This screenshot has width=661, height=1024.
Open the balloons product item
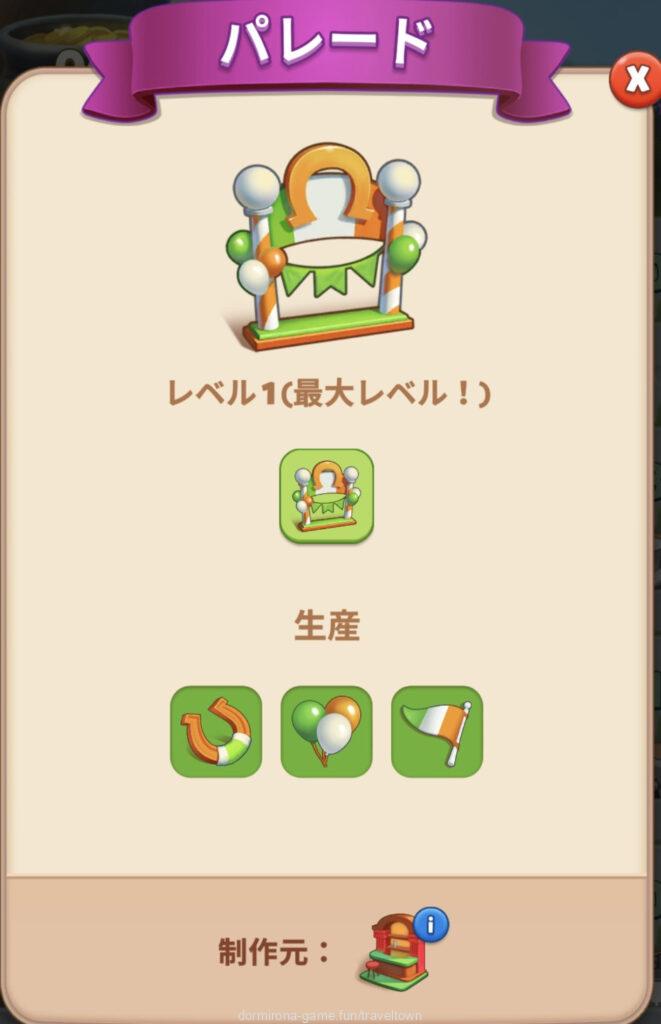click(x=326, y=731)
